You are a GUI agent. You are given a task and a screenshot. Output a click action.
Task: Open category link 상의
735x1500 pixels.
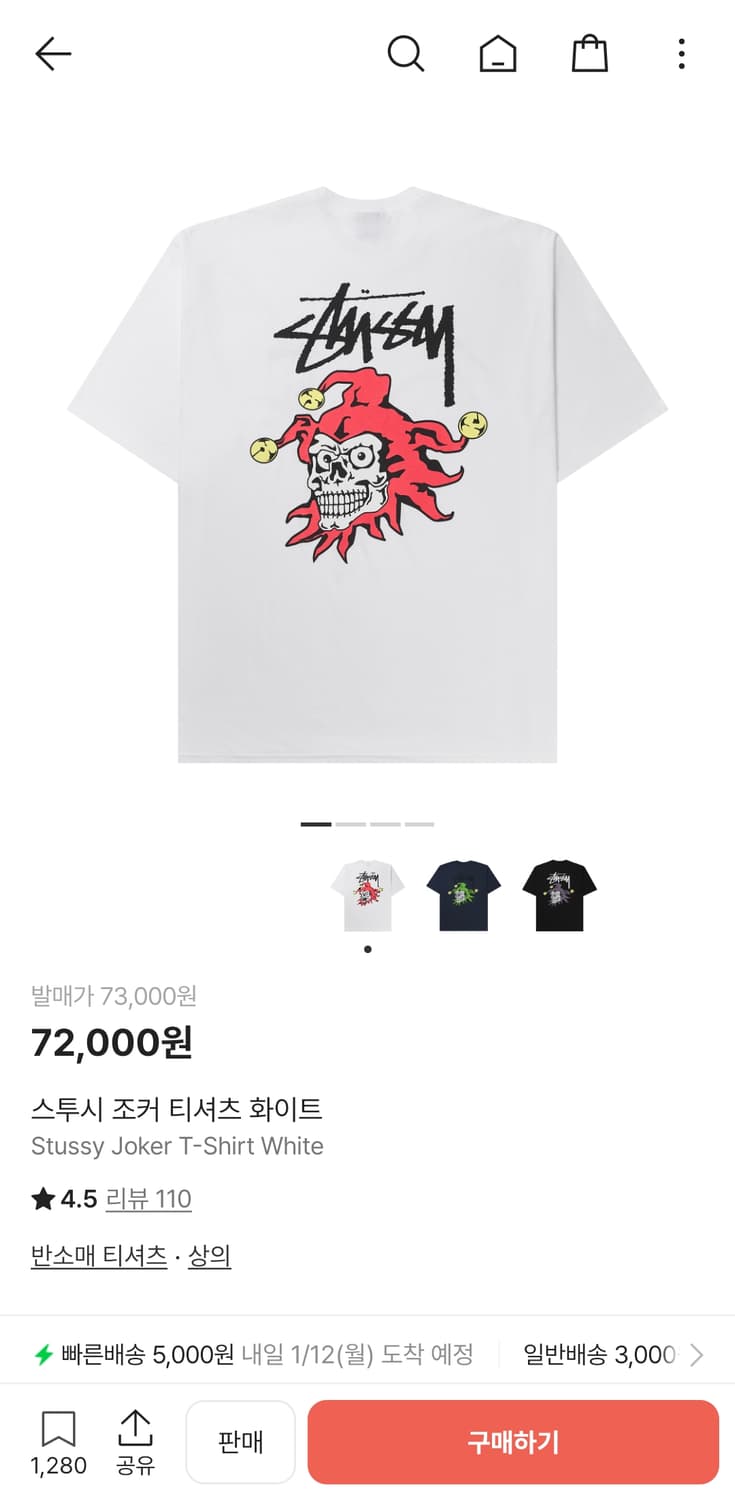click(208, 1255)
